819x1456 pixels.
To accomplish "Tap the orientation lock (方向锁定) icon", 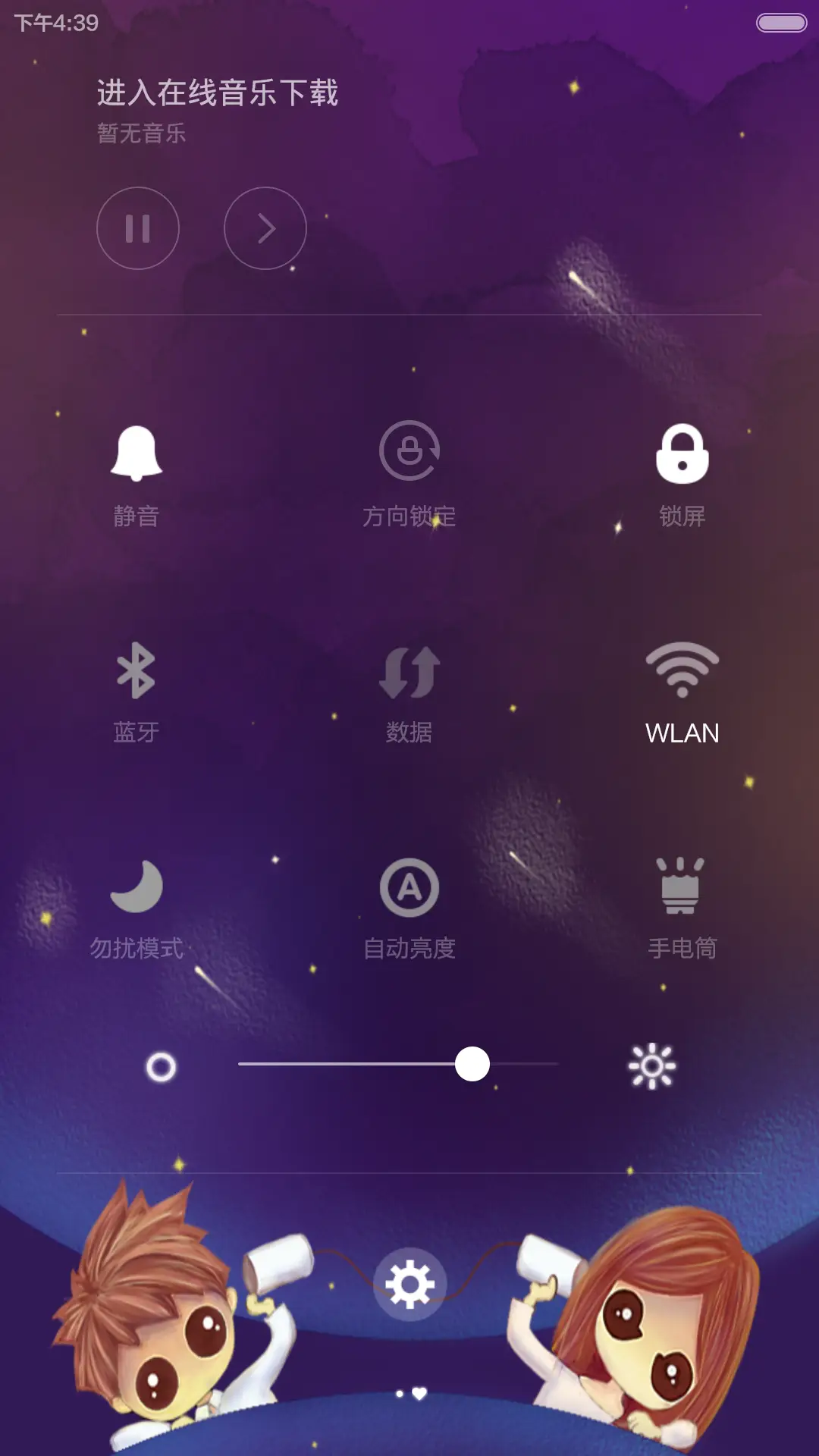I will click(409, 455).
